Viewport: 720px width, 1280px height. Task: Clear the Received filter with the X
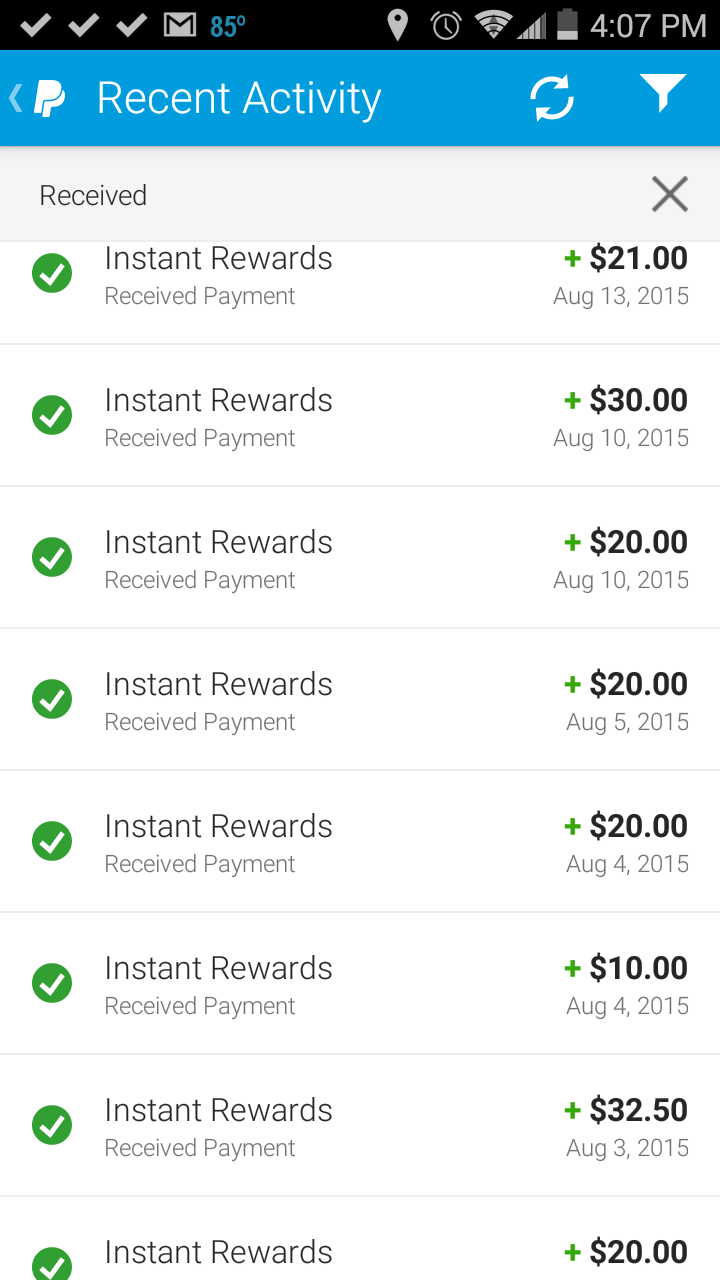(669, 194)
